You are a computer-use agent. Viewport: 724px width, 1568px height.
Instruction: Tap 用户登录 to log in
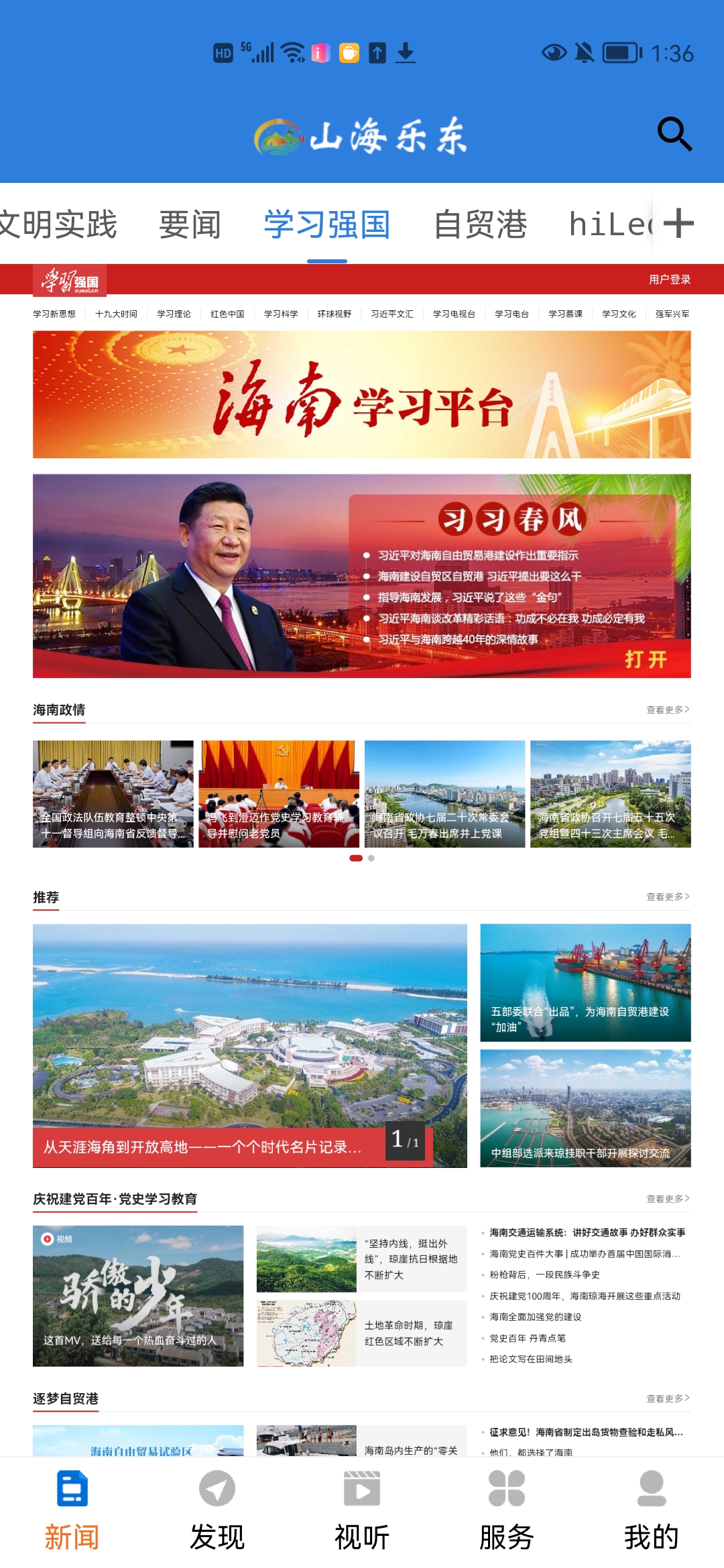(669, 279)
